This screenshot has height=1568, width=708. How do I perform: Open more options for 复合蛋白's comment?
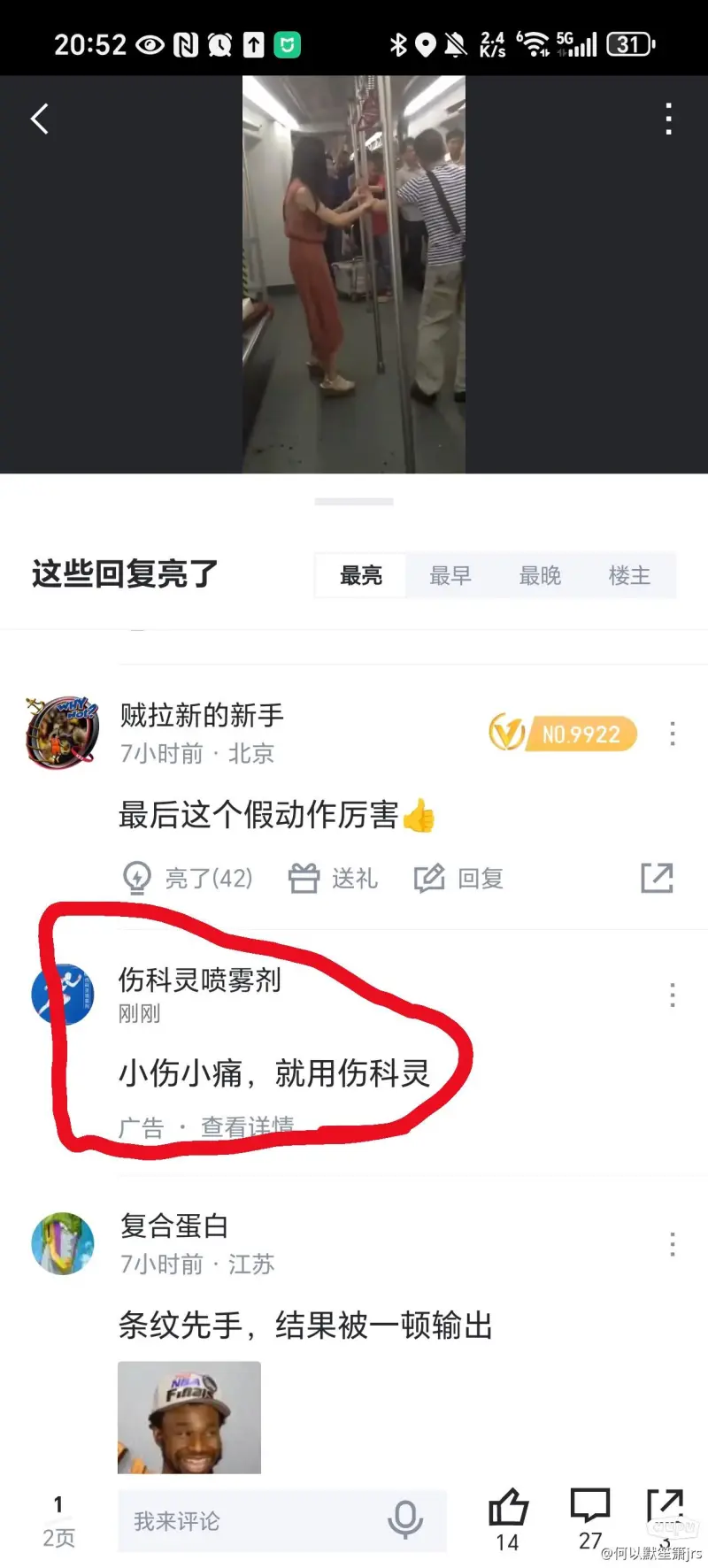click(673, 1244)
